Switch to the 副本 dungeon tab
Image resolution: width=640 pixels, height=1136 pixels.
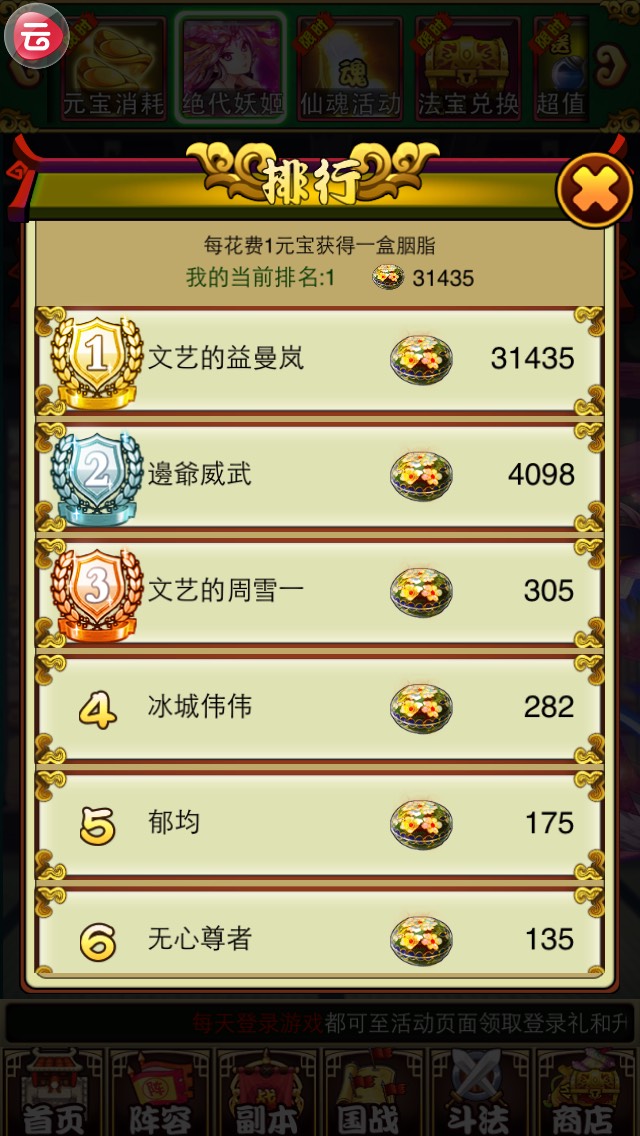(265, 1092)
